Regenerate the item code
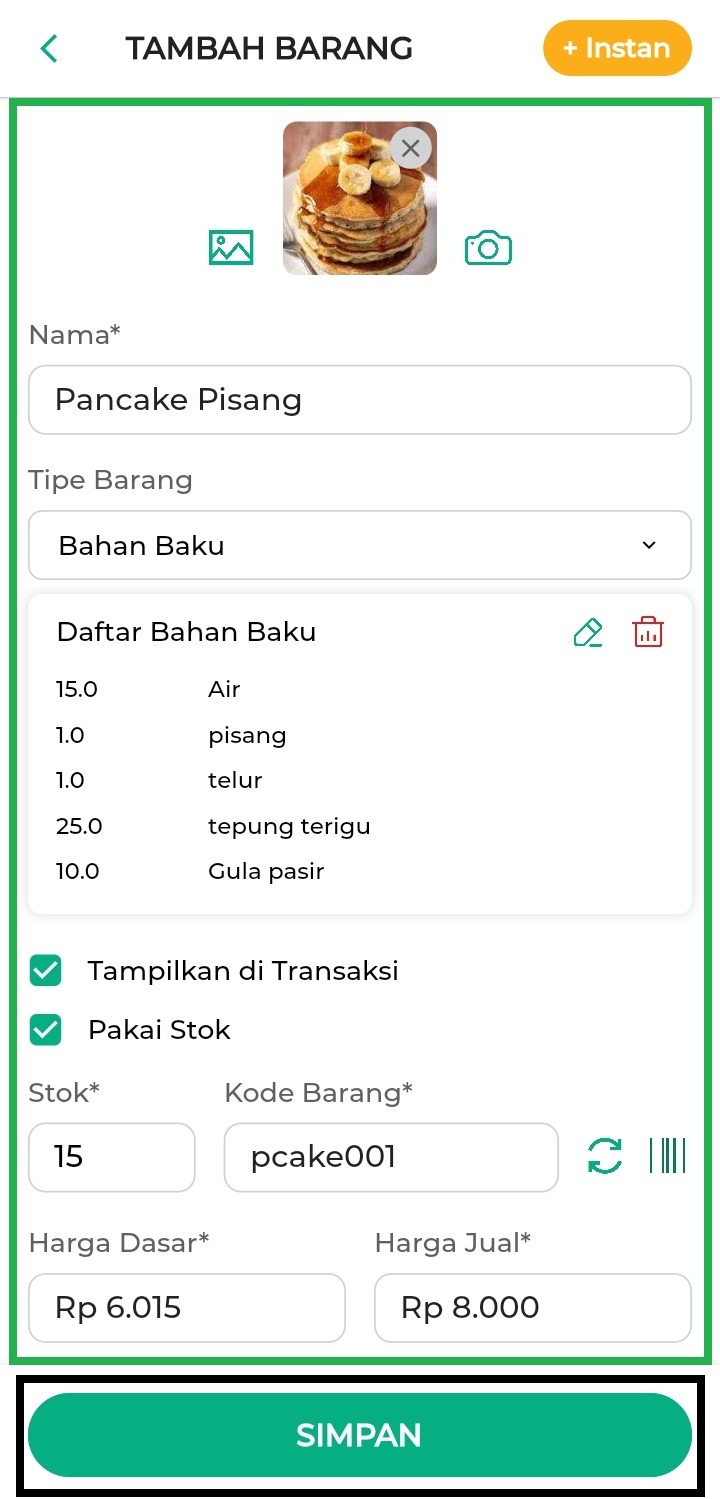The width and height of the screenshot is (720, 1499). point(605,1156)
